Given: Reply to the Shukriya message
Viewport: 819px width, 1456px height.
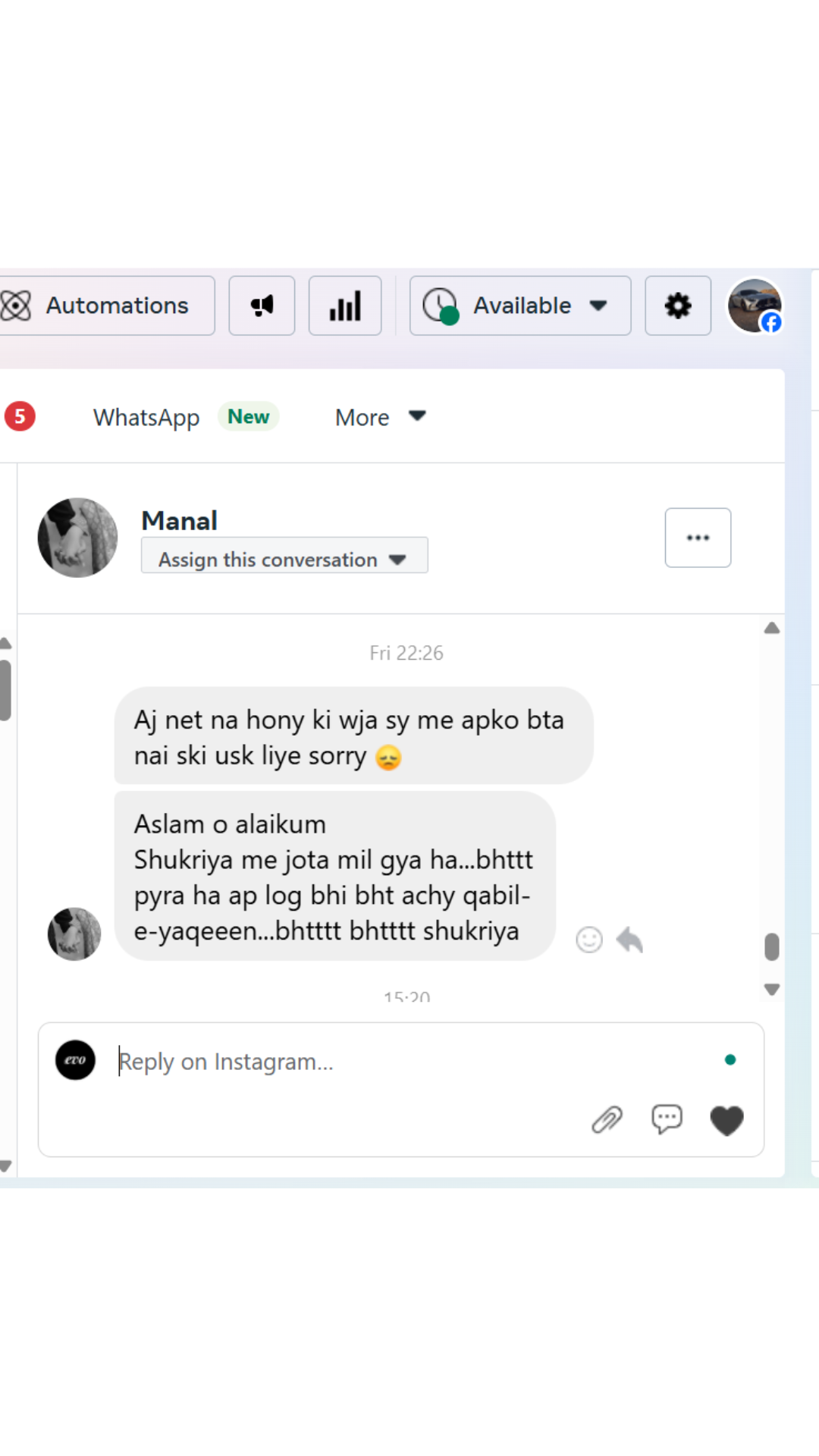Looking at the screenshot, I should coord(629,940).
